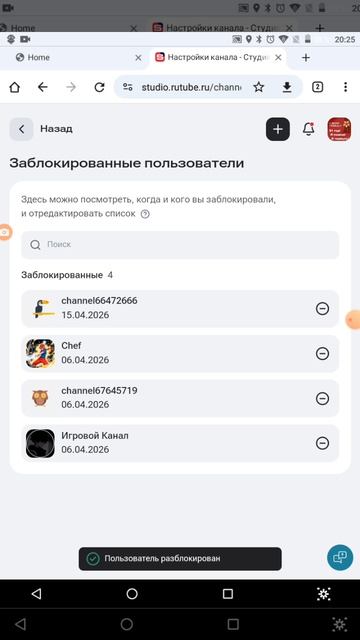
Task: Go back using the Назад arrow button
Action: point(21,129)
